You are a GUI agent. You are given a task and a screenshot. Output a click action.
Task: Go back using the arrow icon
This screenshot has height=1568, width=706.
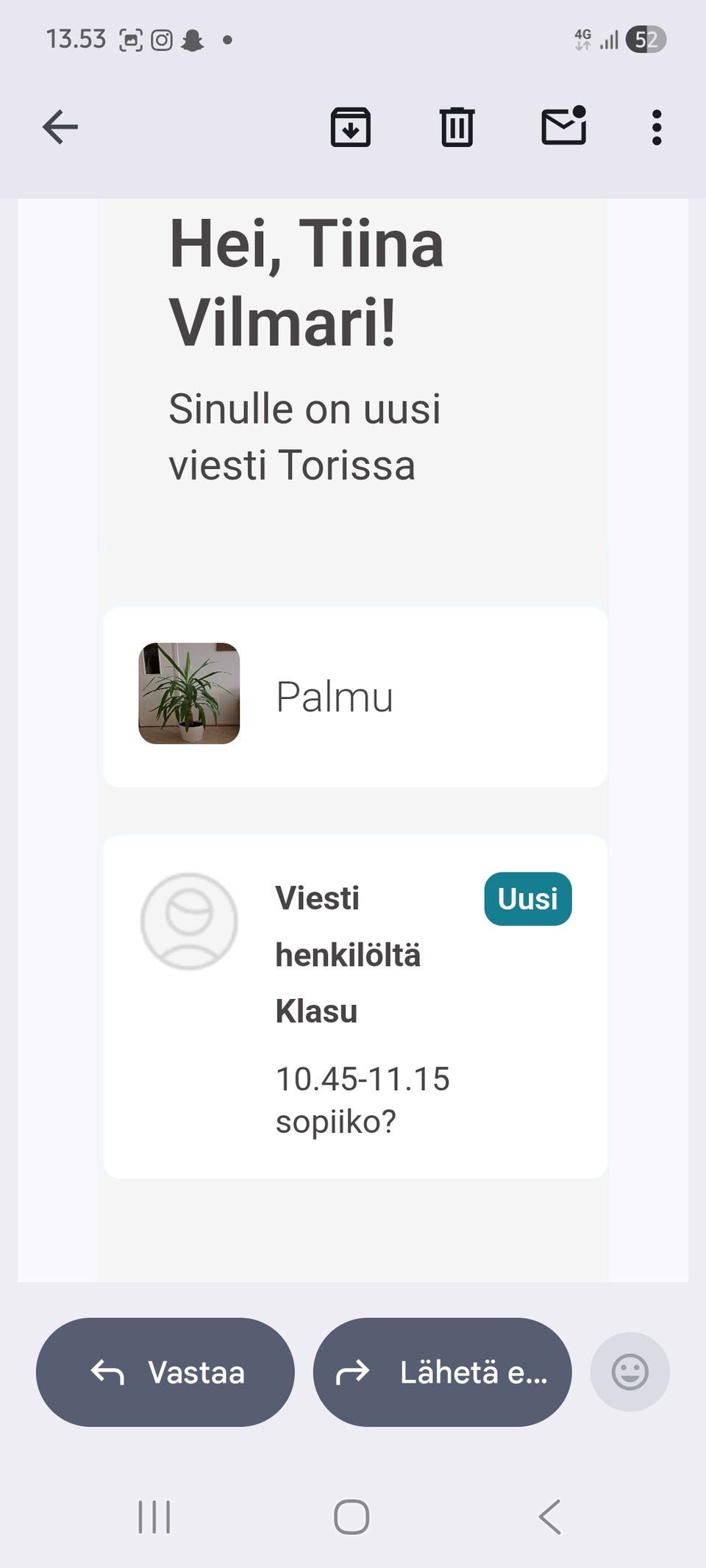pos(60,126)
